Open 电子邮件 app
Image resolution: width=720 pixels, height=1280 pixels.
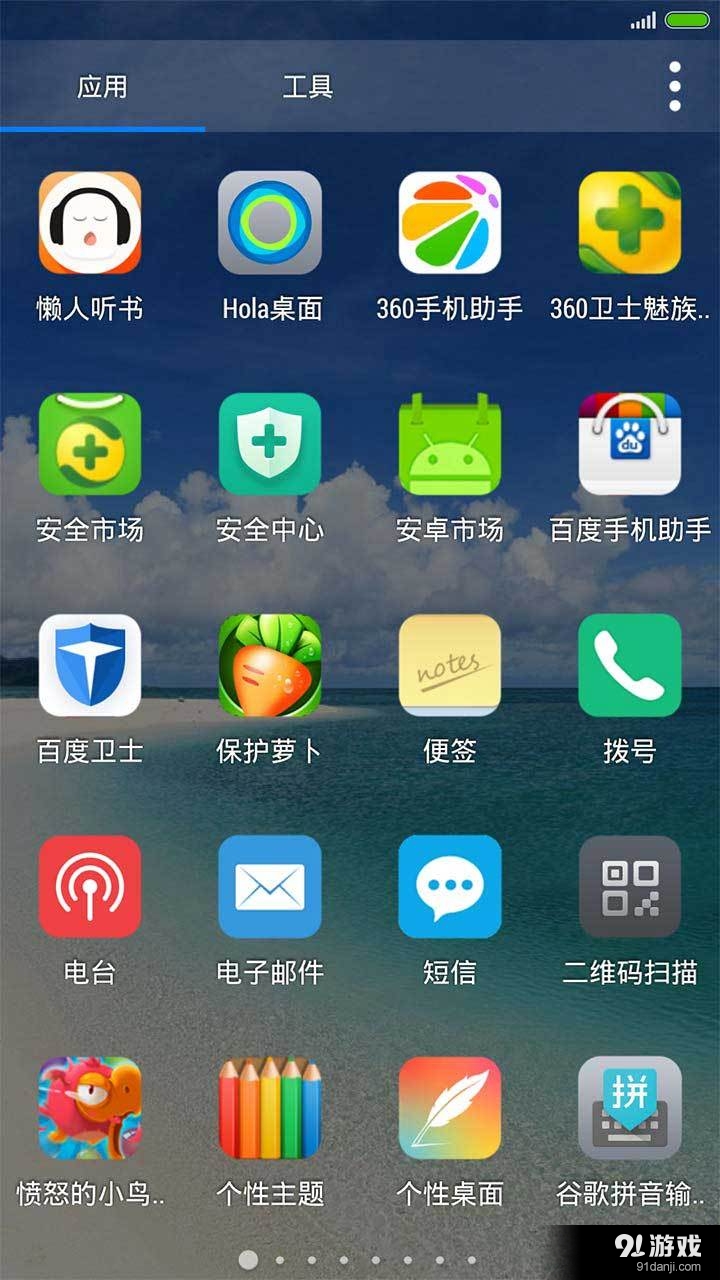[270, 887]
